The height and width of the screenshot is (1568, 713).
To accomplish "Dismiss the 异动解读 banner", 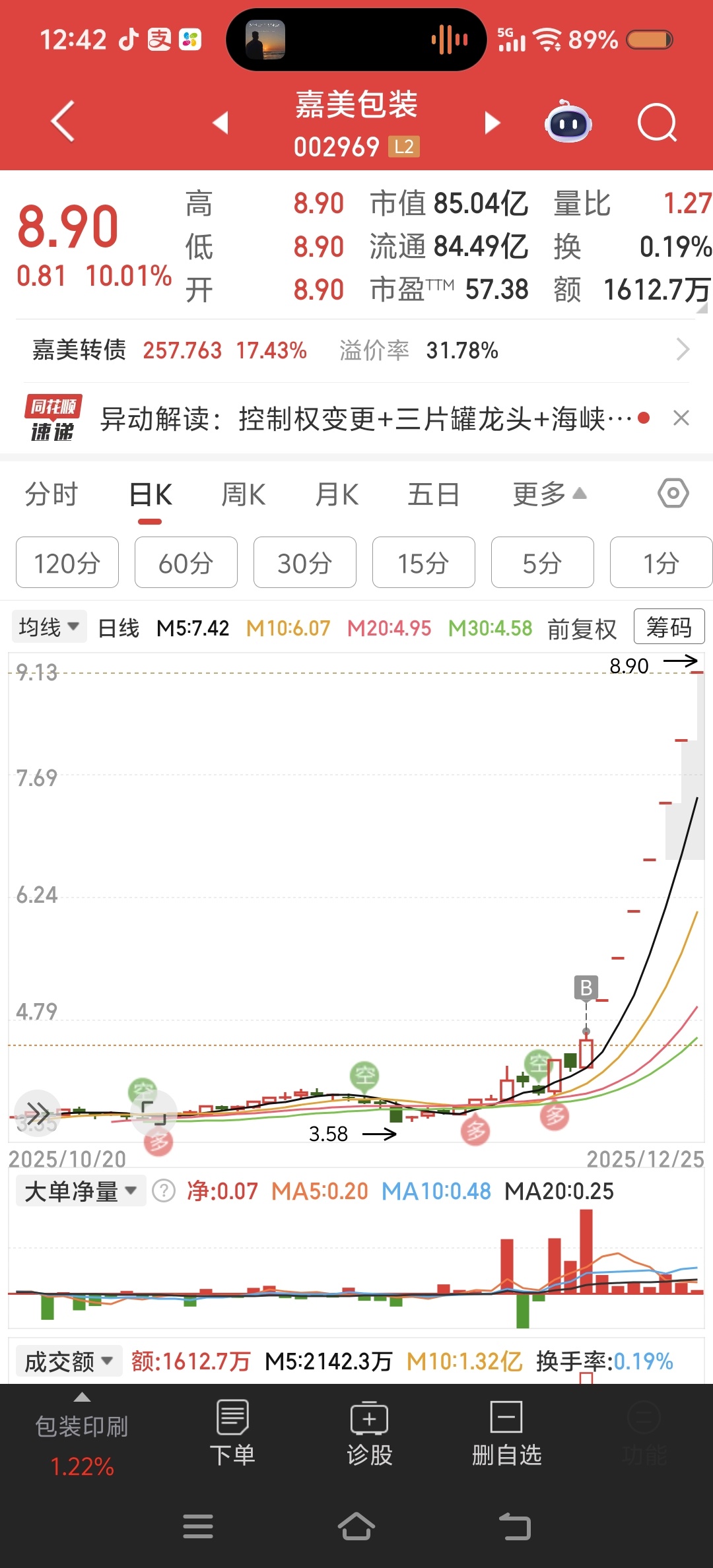I will [x=681, y=418].
